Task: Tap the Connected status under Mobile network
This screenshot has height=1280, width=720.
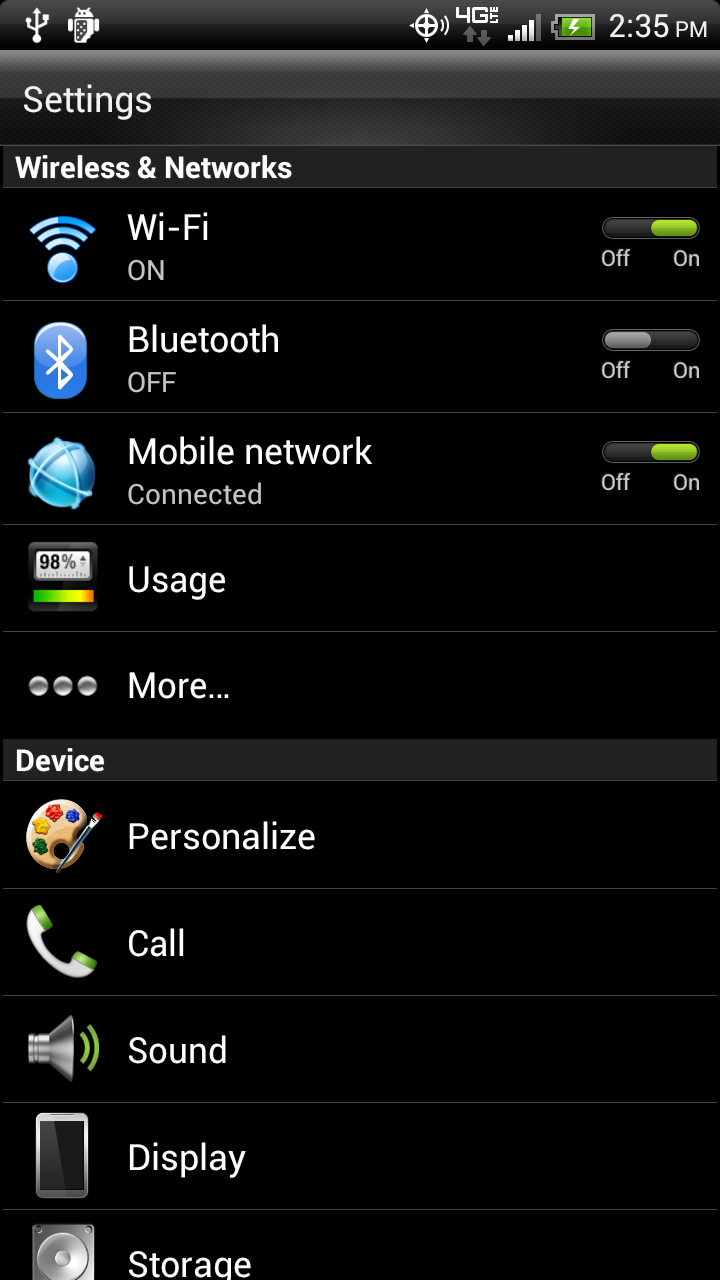Action: coord(194,494)
